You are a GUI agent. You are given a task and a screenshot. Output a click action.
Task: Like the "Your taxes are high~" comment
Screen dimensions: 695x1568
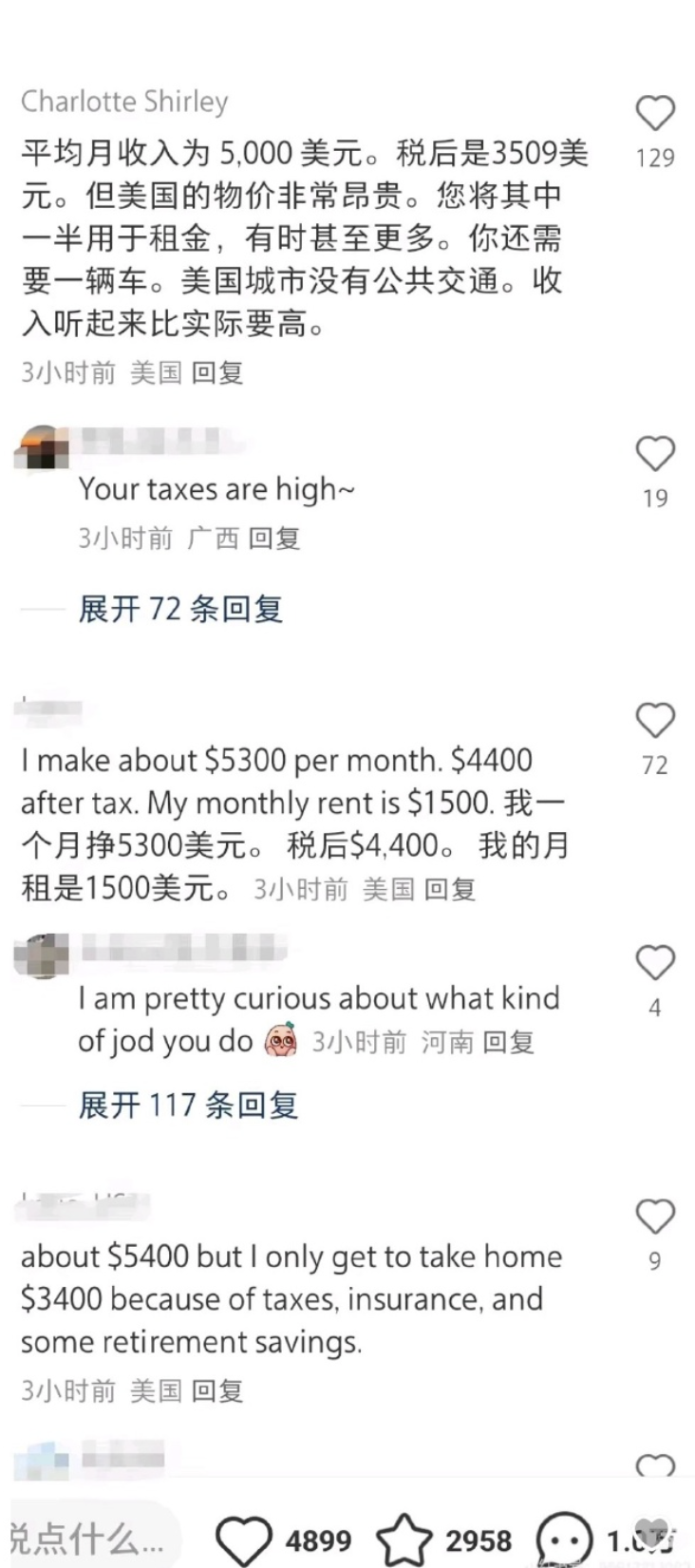(654, 454)
